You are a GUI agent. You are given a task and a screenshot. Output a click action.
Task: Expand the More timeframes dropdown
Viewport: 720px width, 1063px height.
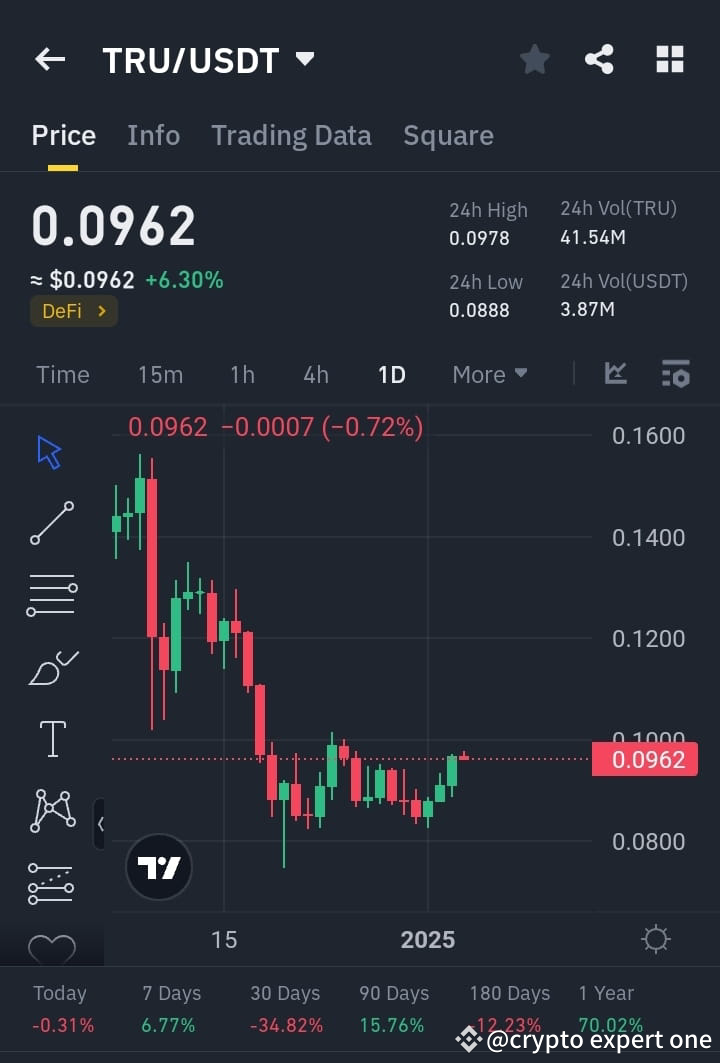(x=489, y=374)
